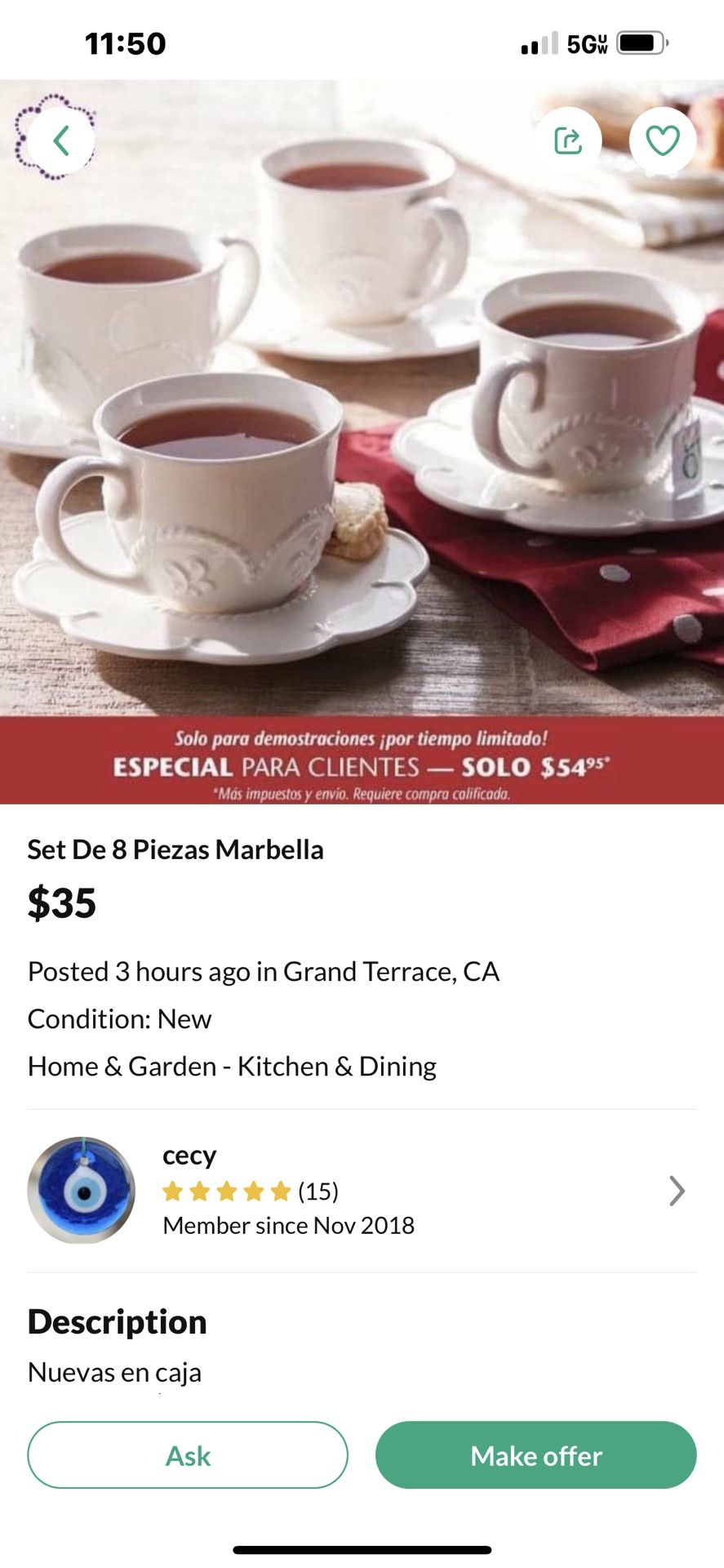This screenshot has width=724, height=1568.
Task: Select the Description section heading
Action: [117, 1321]
